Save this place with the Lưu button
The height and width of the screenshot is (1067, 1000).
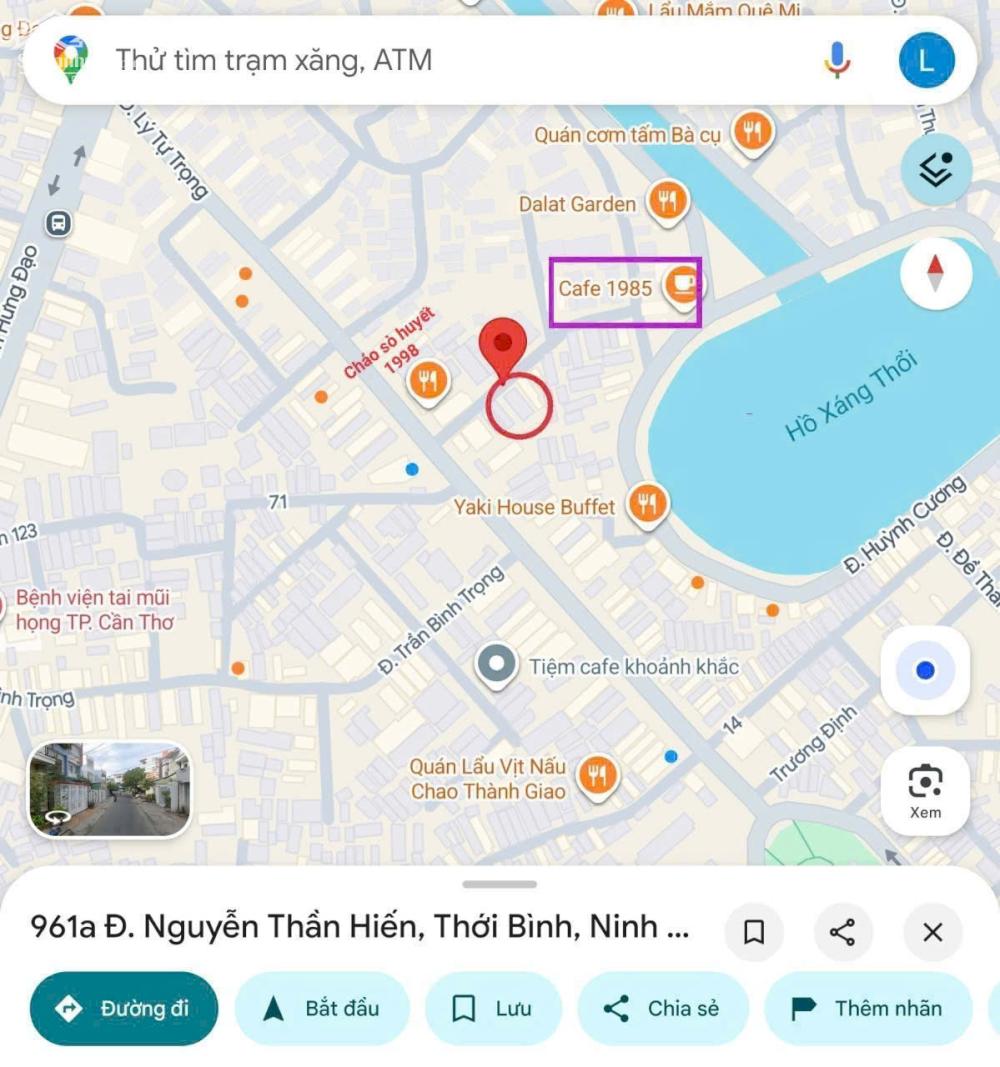point(493,1009)
